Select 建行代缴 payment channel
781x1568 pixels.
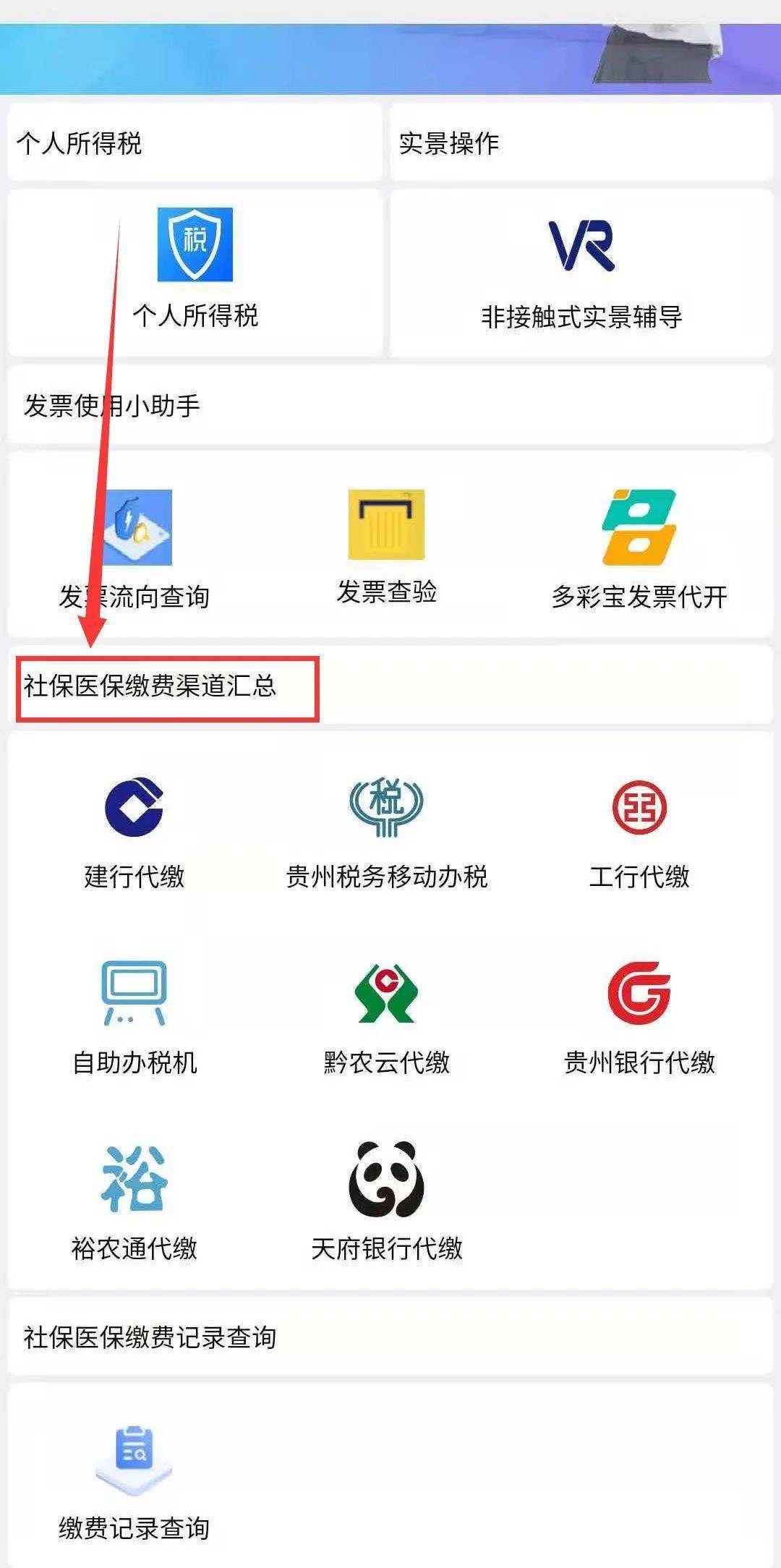coord(135,832)
